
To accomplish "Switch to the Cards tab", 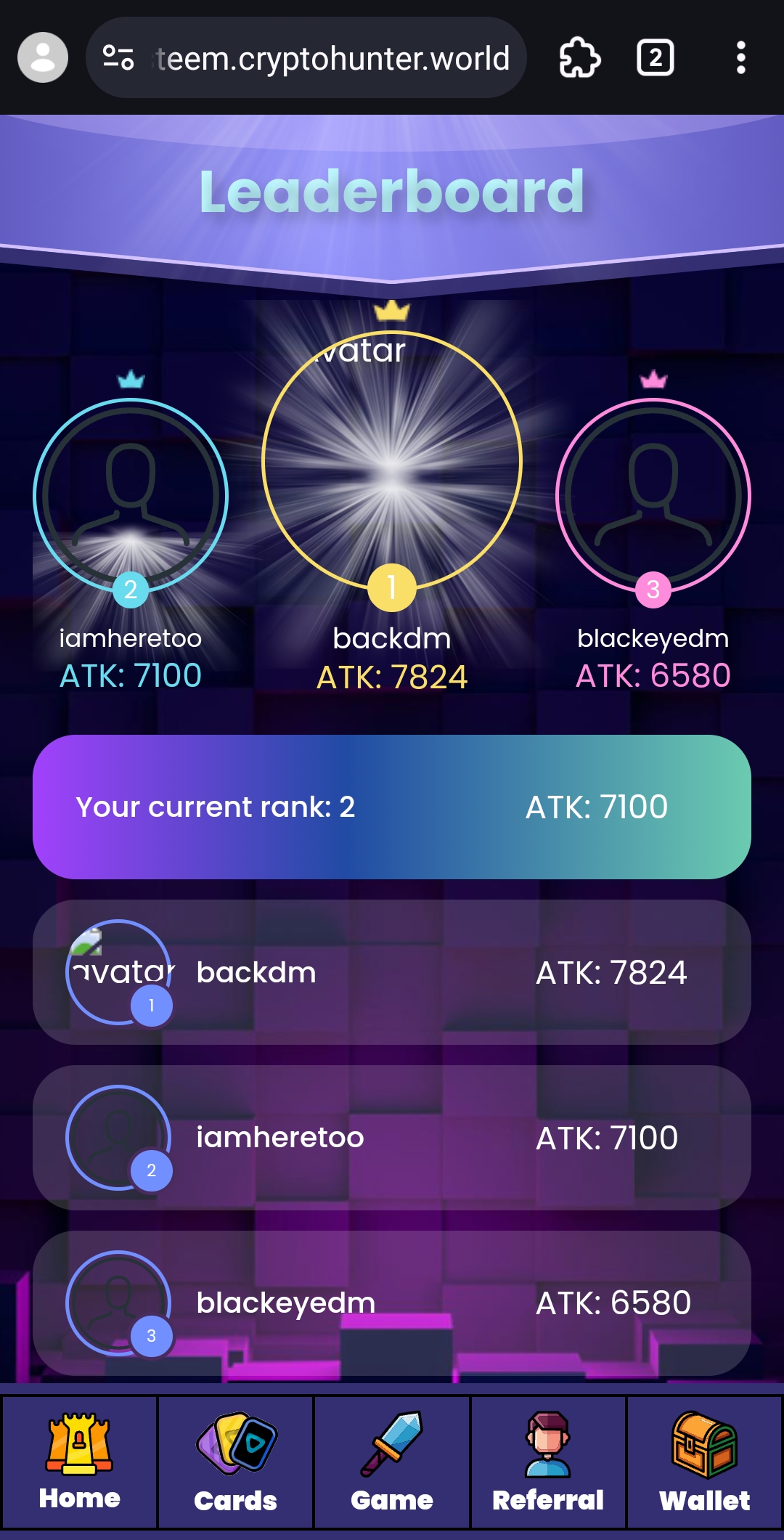I will [235, 1461].
